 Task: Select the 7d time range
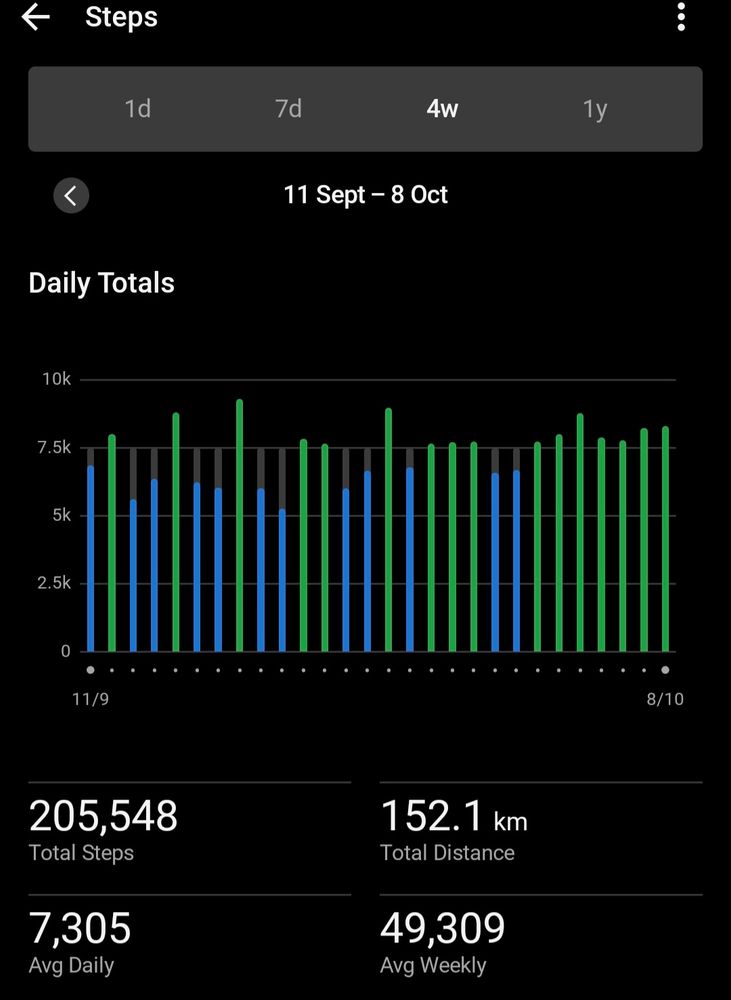(x=289, y=109)
